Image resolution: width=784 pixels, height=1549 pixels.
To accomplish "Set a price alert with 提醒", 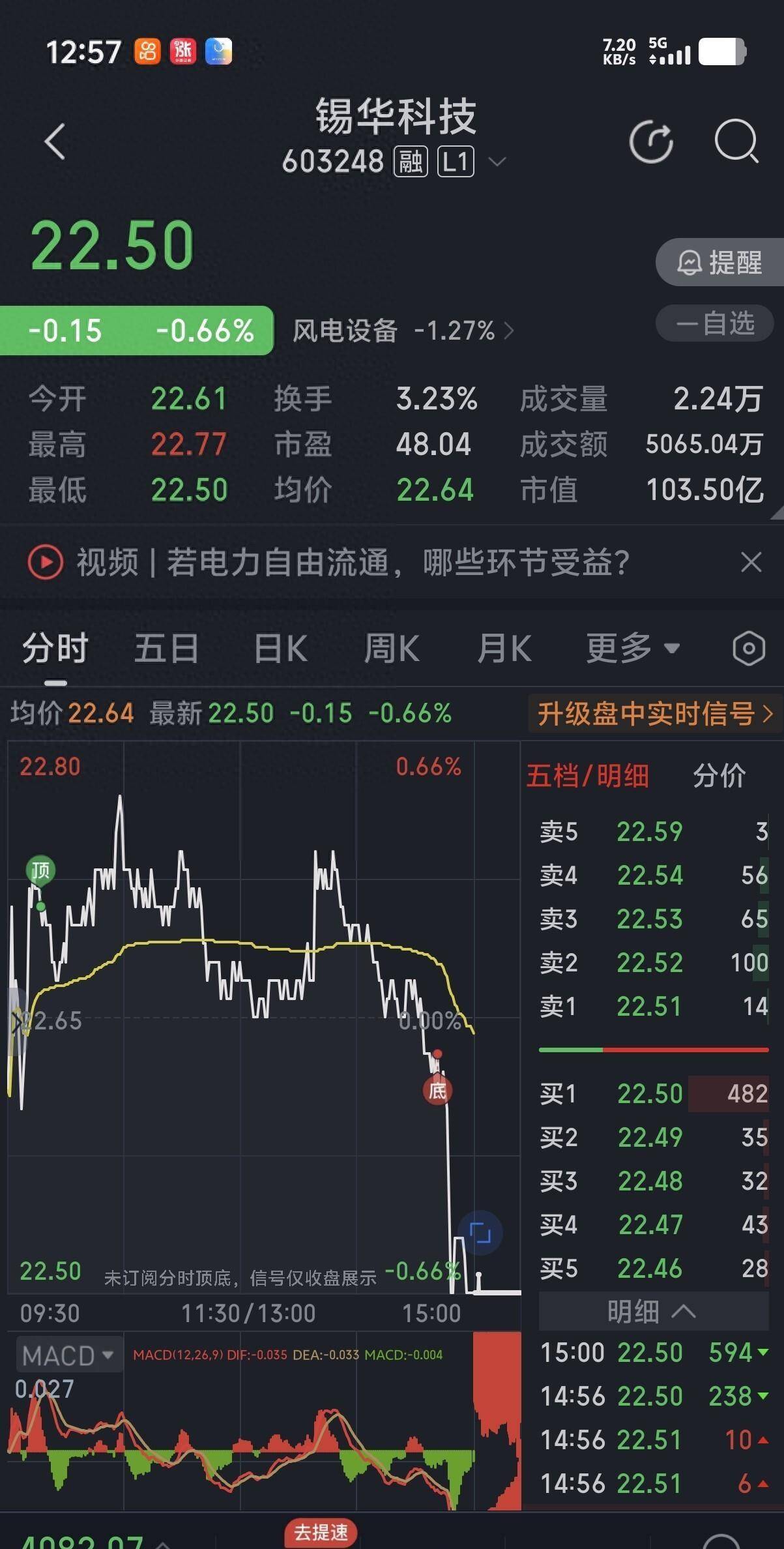I will pos(720,262).
